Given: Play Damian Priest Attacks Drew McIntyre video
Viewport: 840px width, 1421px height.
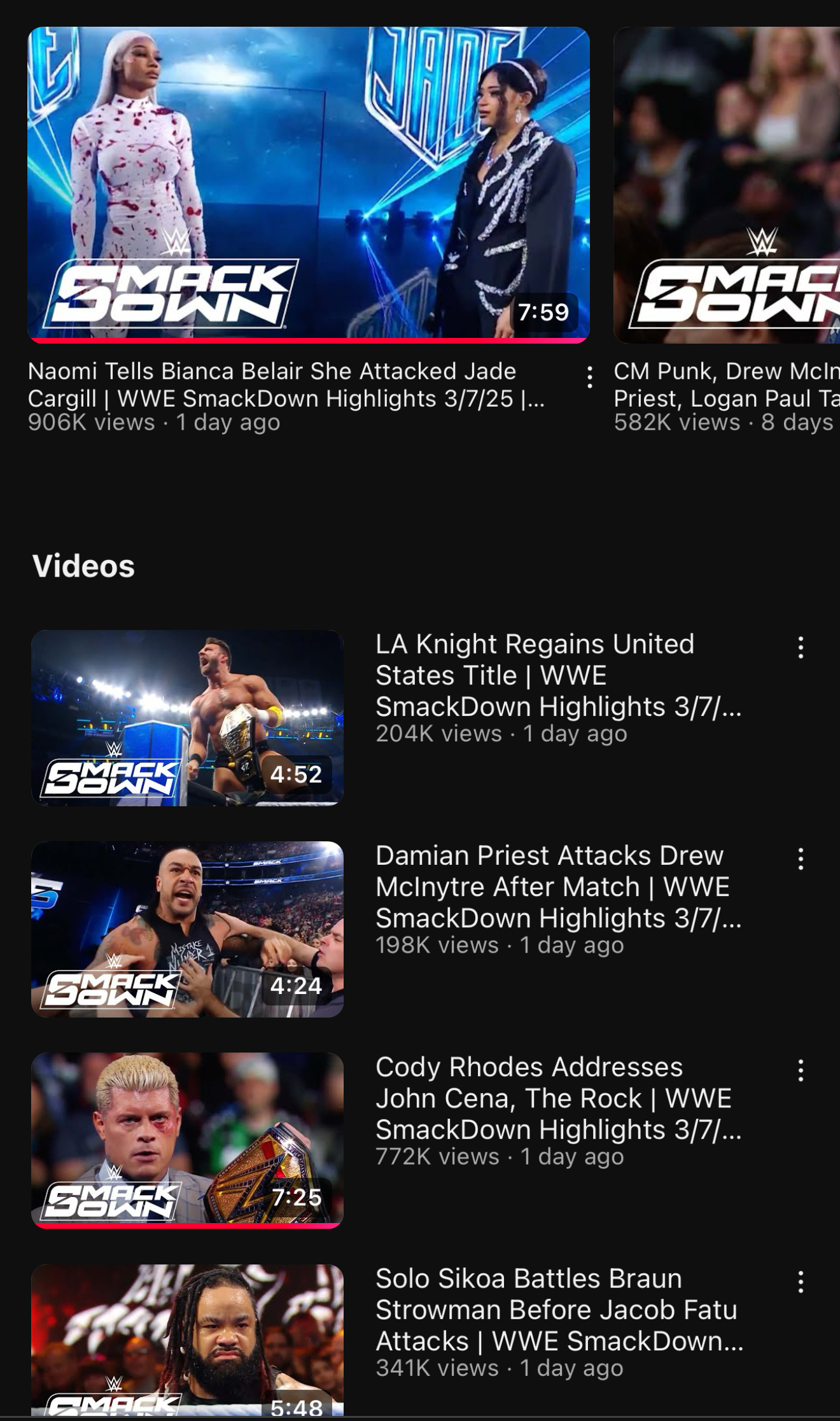Looking at the screenshot, I should (187, 929).
